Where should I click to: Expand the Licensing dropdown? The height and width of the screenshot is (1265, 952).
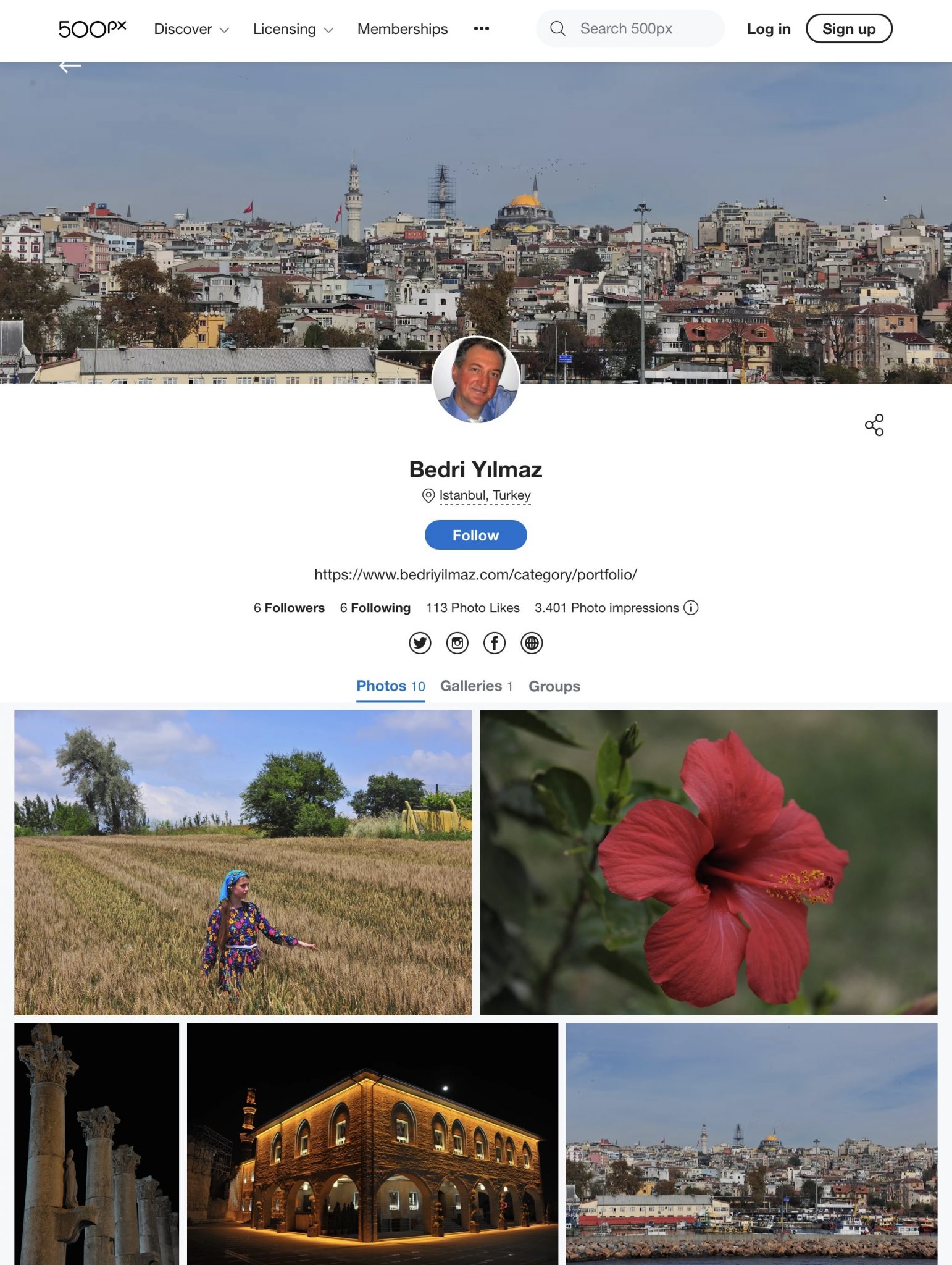(x=293, y=29)
